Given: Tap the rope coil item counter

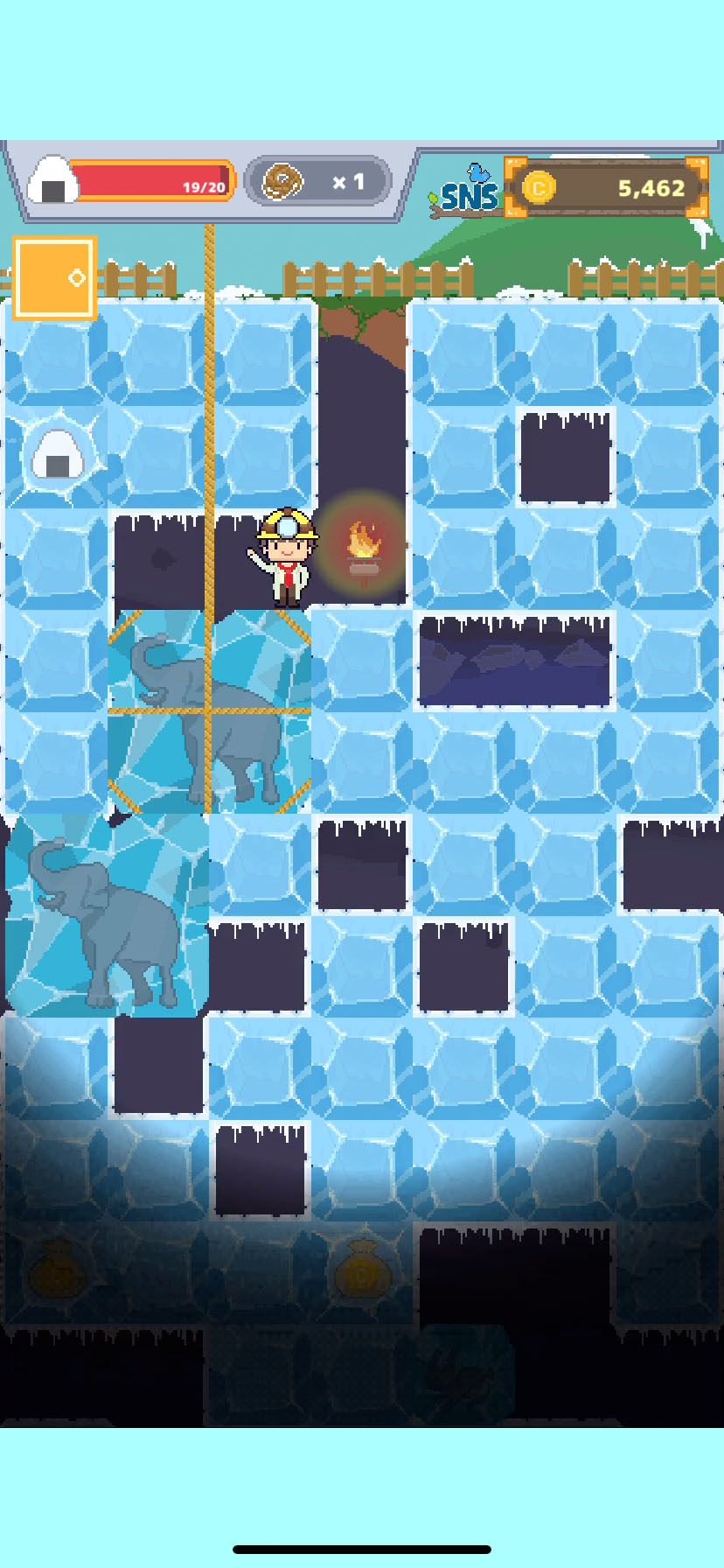Looking at the screenshot, I should [x=317, y=182].
